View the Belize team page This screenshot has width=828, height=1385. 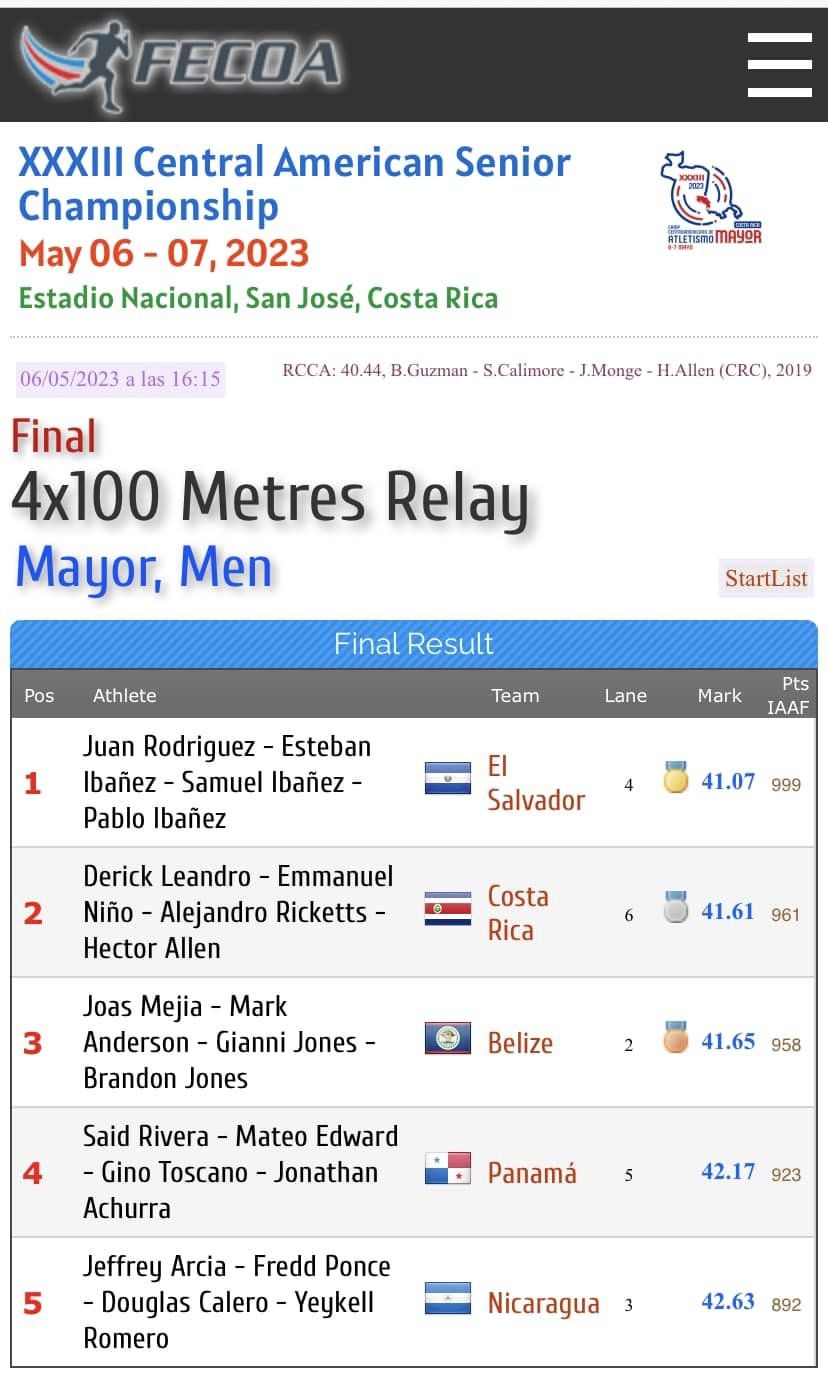click(520, 1043)
